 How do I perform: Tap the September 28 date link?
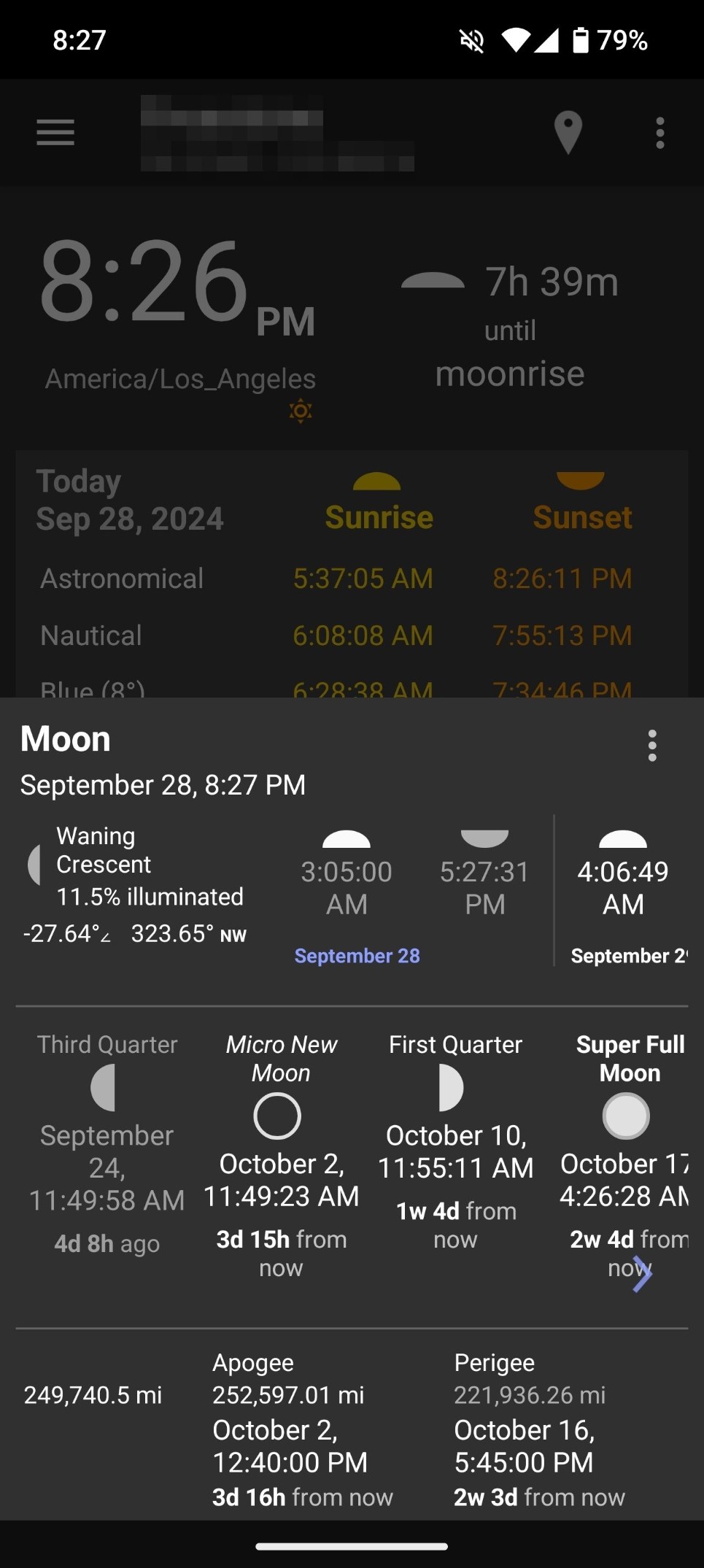tap(357, 956)
